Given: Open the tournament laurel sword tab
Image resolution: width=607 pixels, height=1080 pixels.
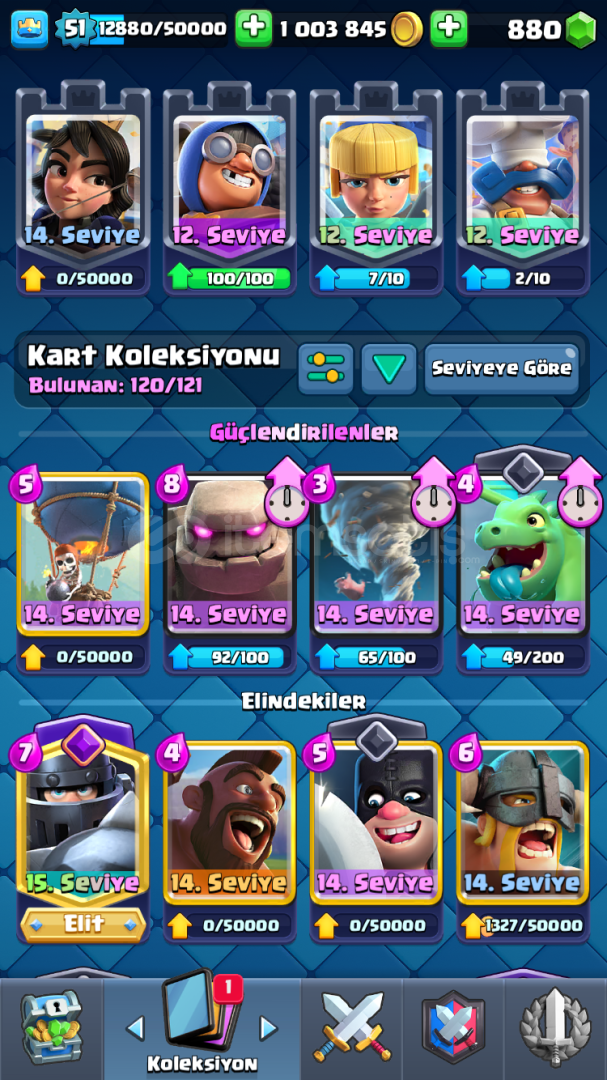Looking at the screenshot, I should pos(555,1028).
